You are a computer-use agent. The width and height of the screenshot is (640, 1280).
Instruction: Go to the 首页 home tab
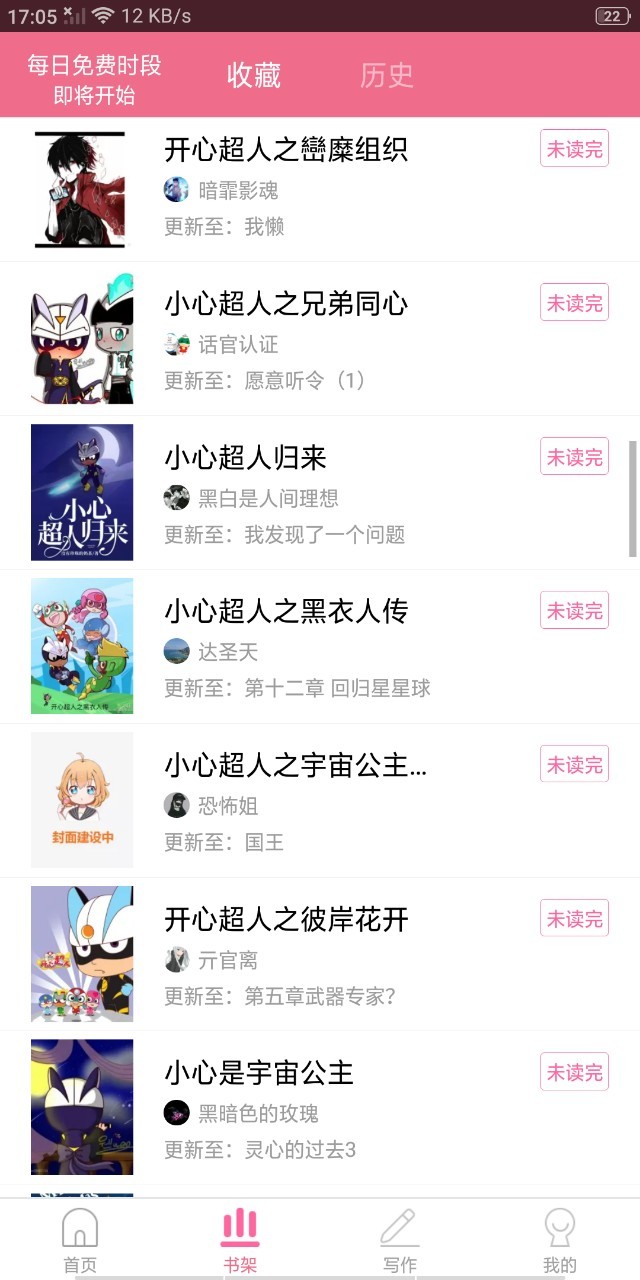pos(80,1240)
